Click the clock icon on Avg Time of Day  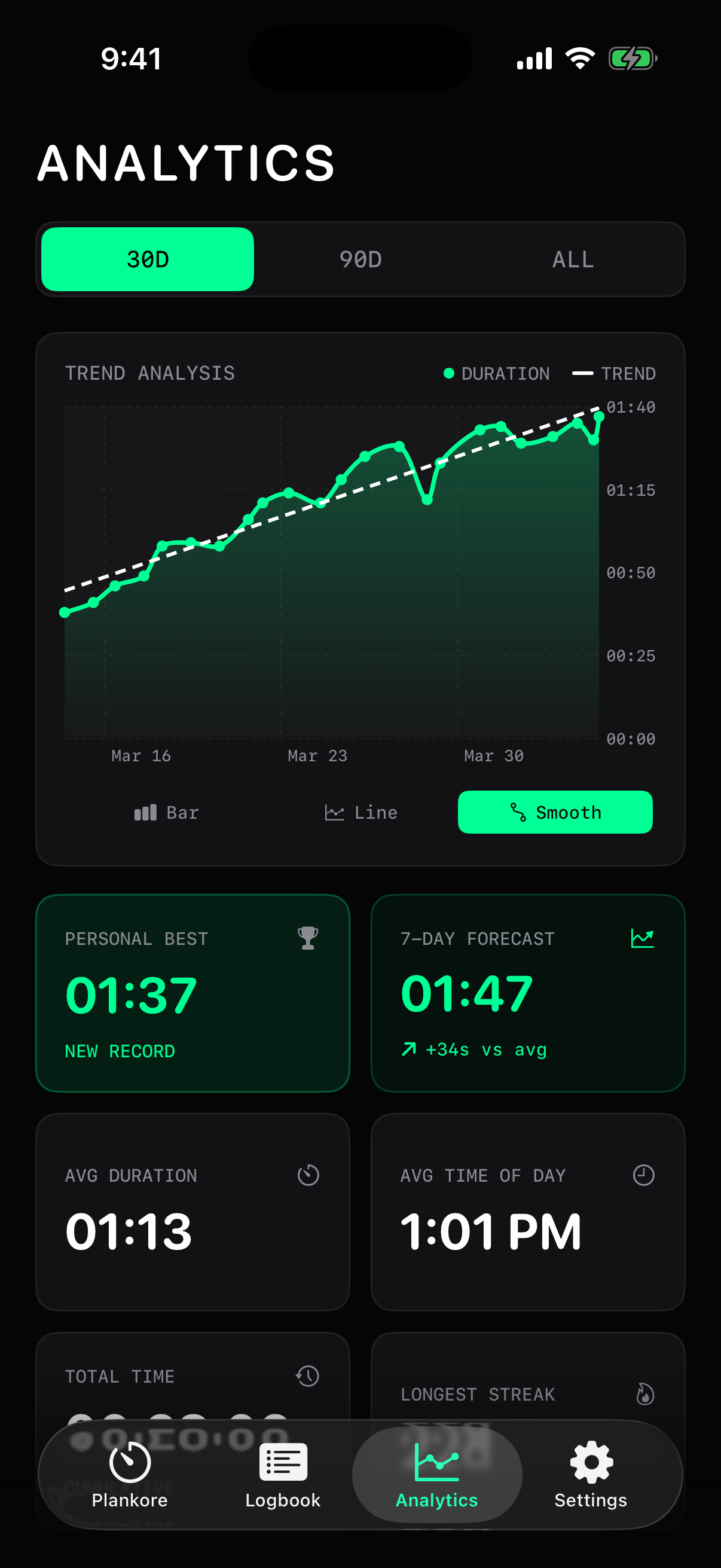pos(644,1175)
